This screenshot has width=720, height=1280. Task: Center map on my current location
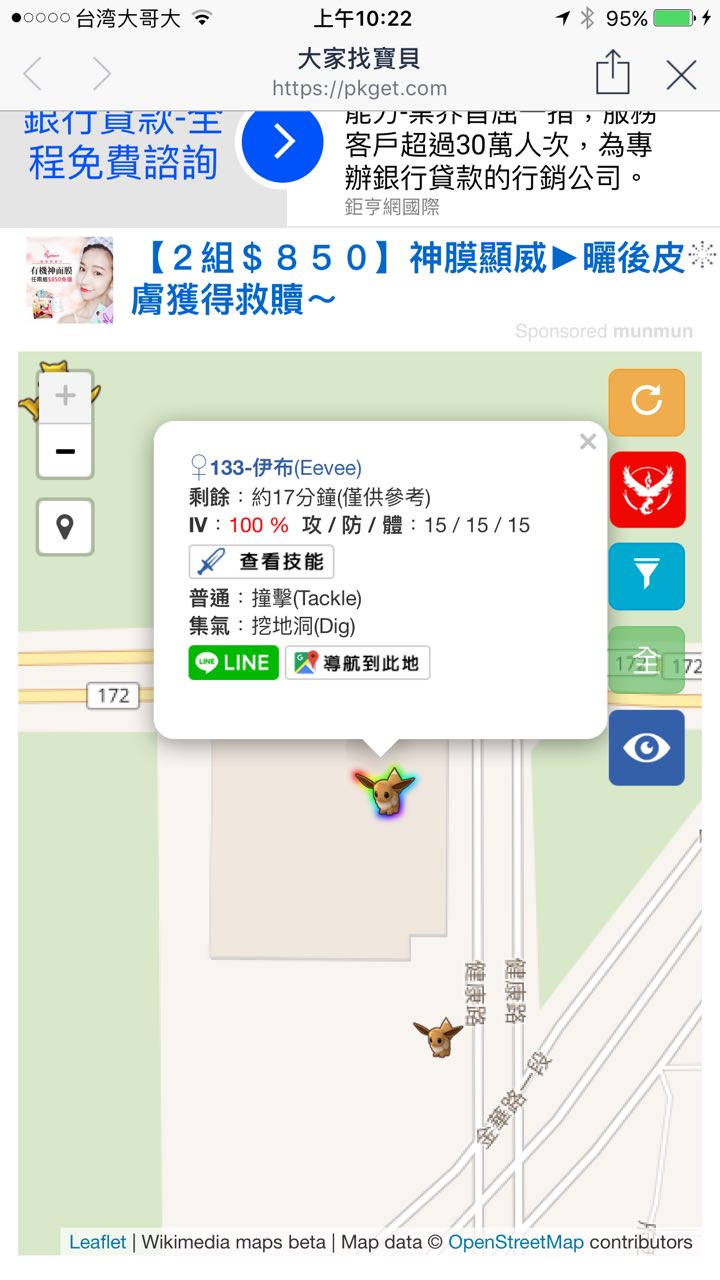65,527
